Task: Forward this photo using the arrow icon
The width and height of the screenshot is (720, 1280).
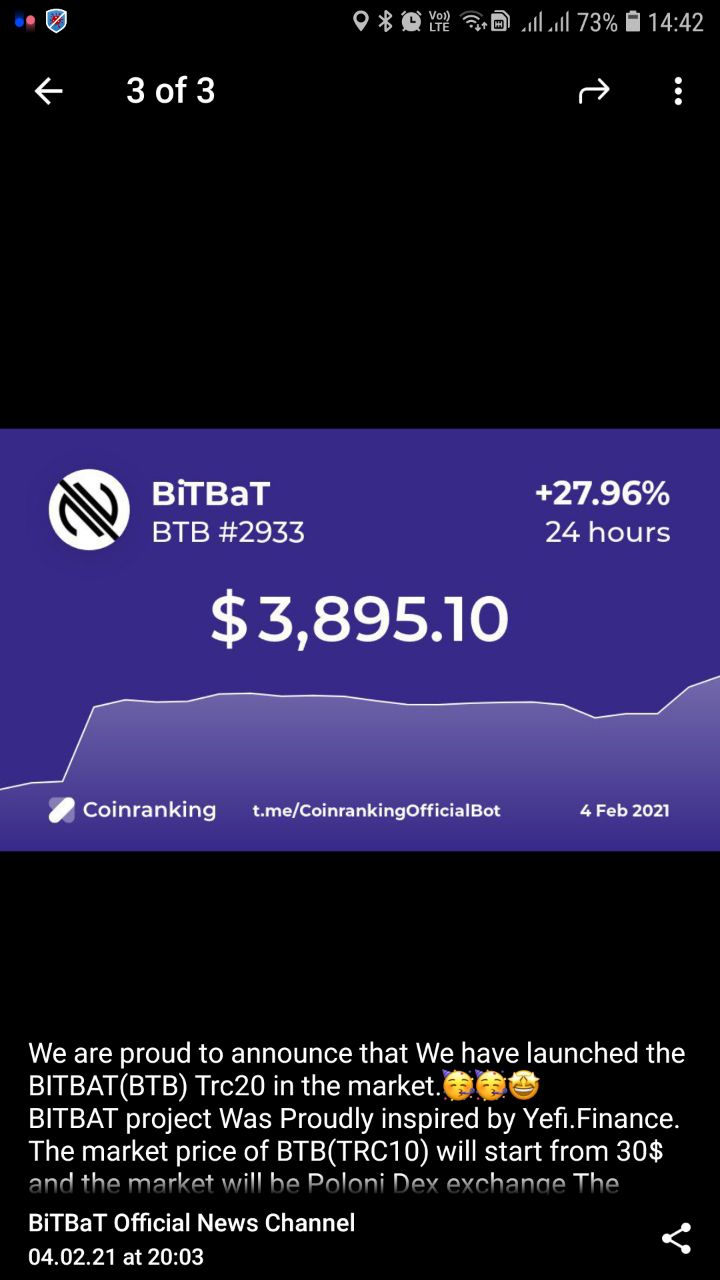Action: [x=594, y=92]
